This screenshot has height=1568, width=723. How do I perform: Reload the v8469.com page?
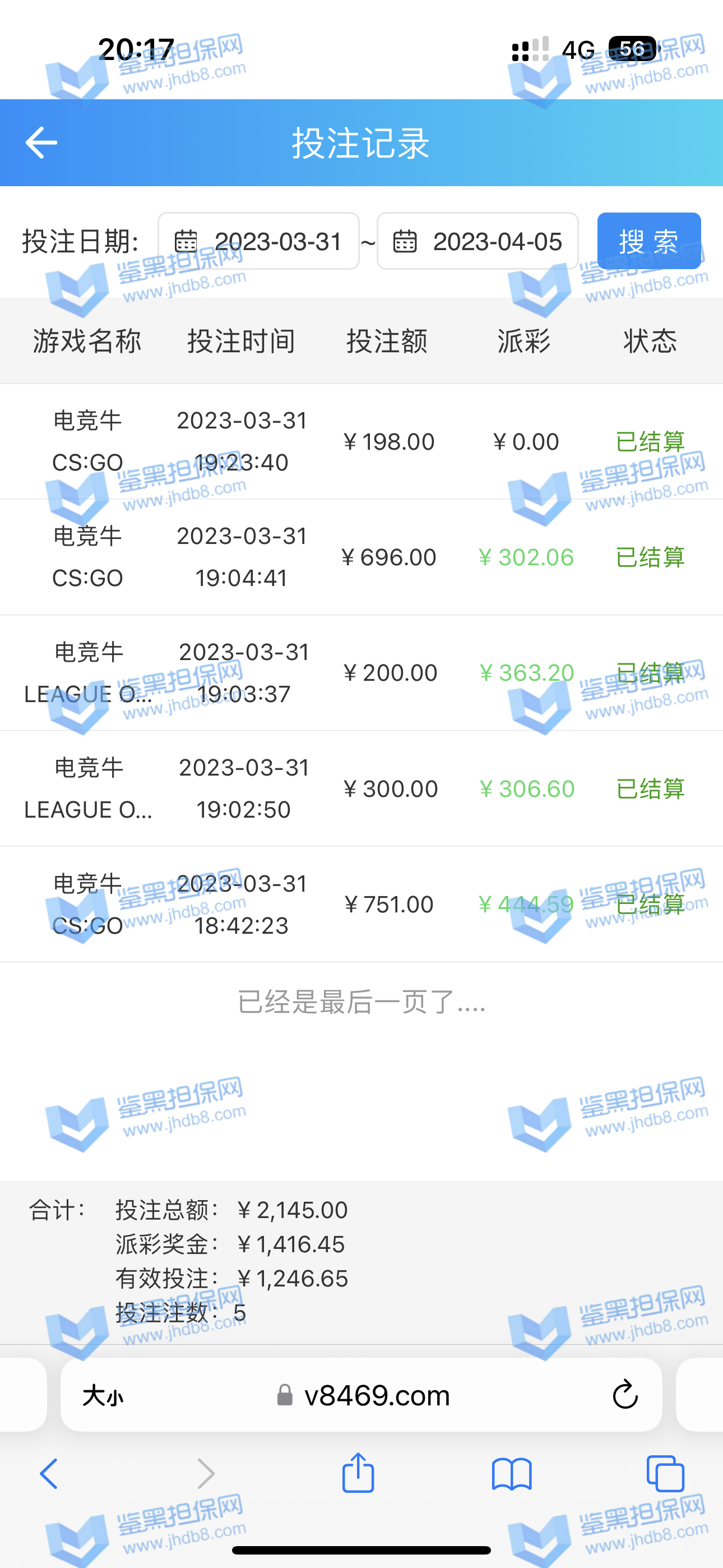(x=624, y=1395)
